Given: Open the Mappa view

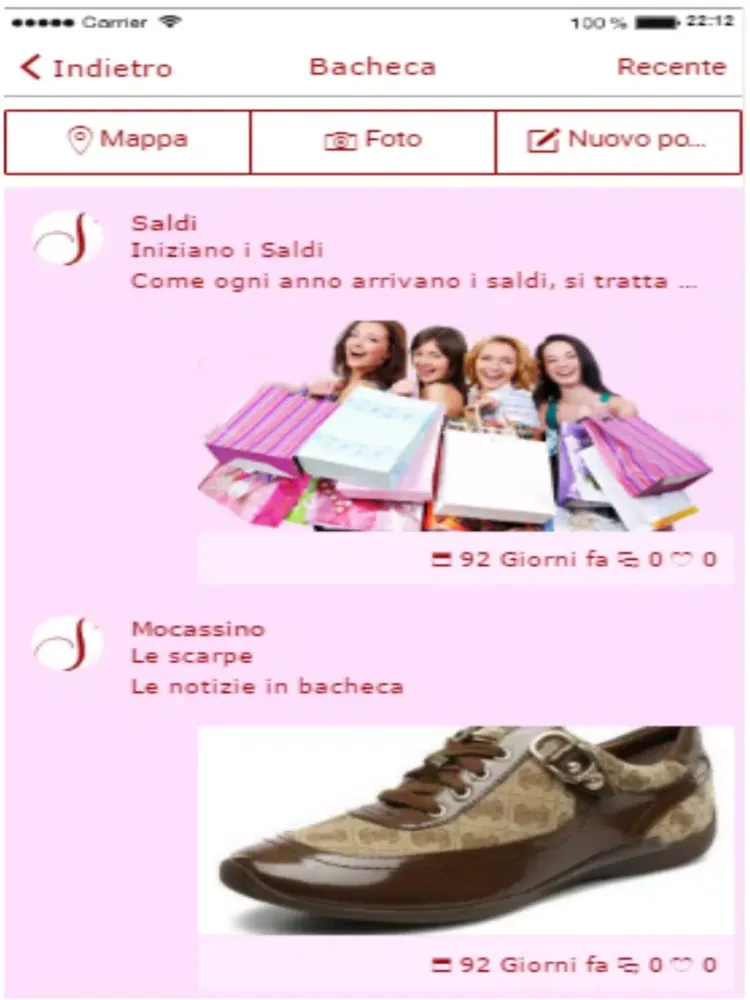Looking at the screenshot, I should (x=127, y=140).
